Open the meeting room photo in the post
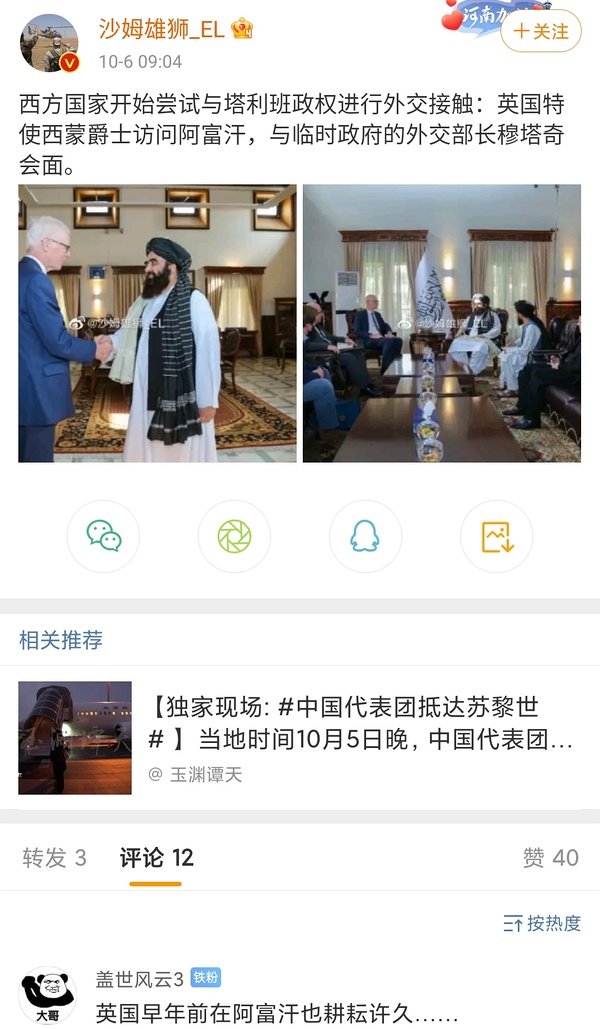Screen dimensions: 600x1029 pos(441,323)
